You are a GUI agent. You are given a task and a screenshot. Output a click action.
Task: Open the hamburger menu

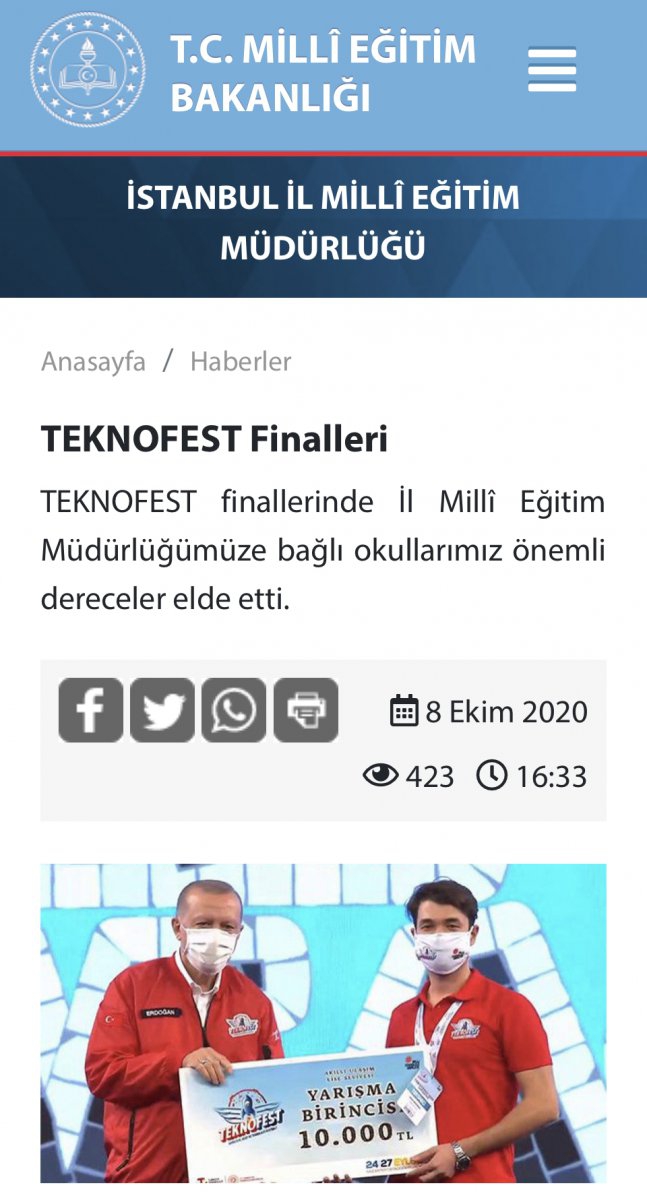coord(552,70)
